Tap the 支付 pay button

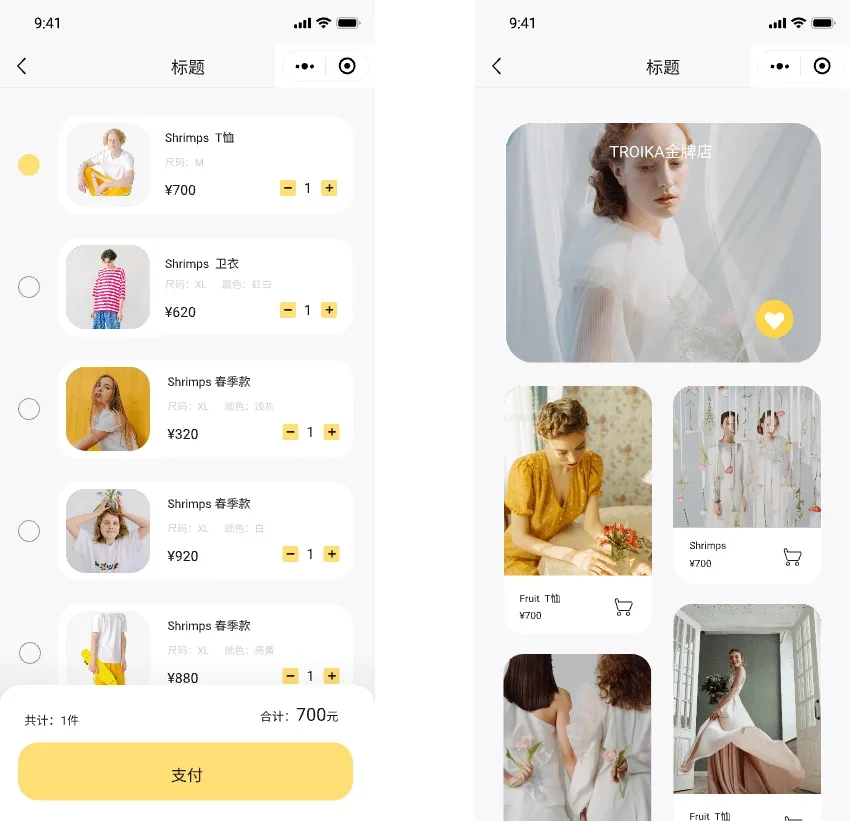point(186,772)
